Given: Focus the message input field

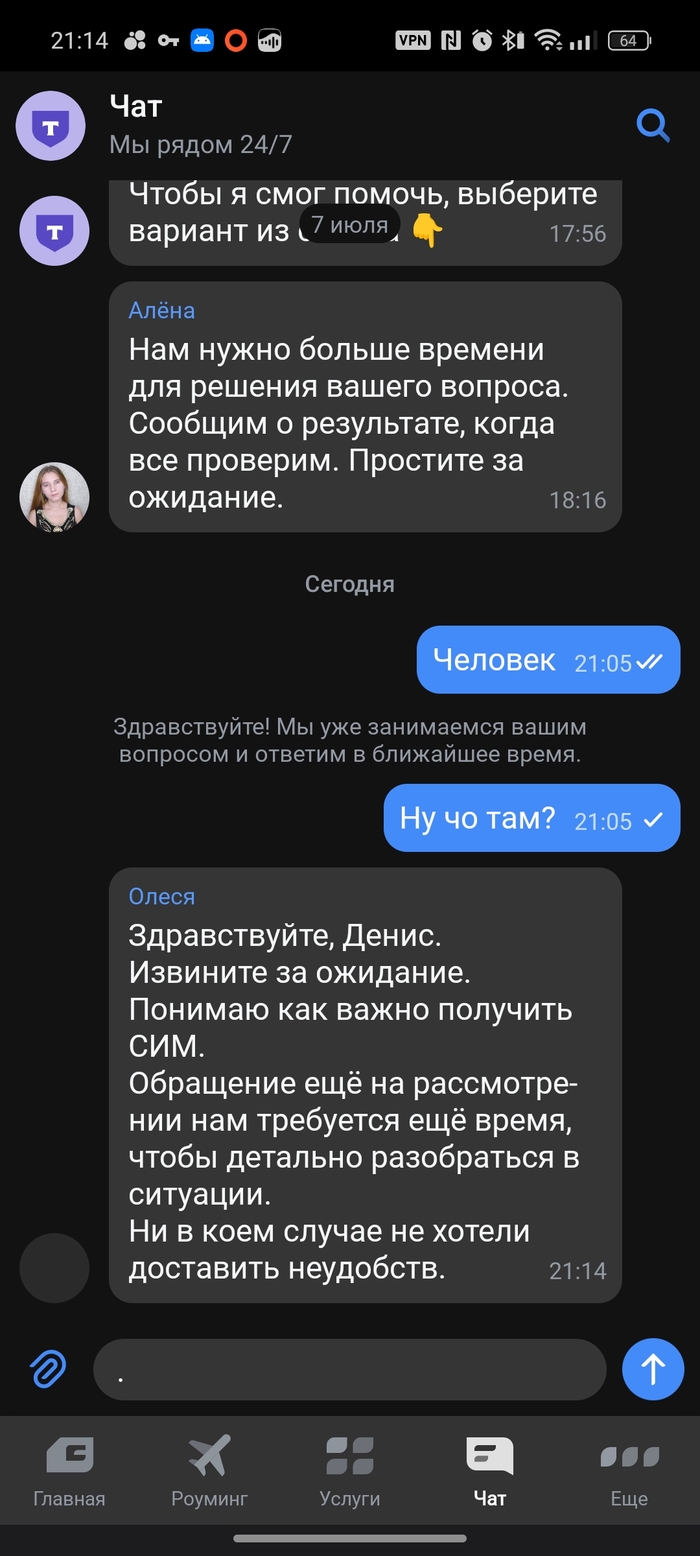Looking at the screenshot, I should tap(350, 1369).
